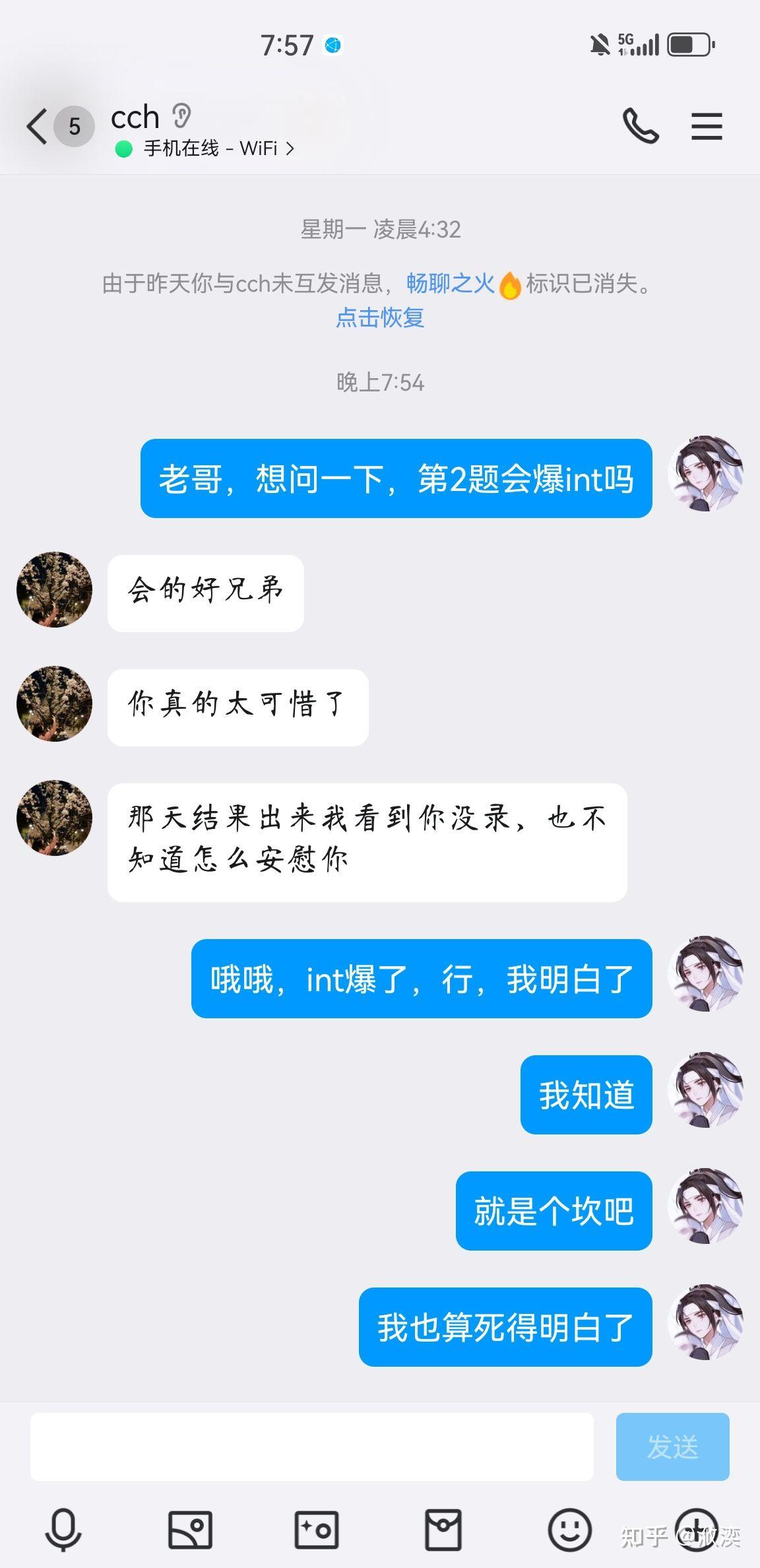The width and height of the screenshot is (760, 1568).
Task: Tap the 点击恢复 link
Action: tap(380, 318)
